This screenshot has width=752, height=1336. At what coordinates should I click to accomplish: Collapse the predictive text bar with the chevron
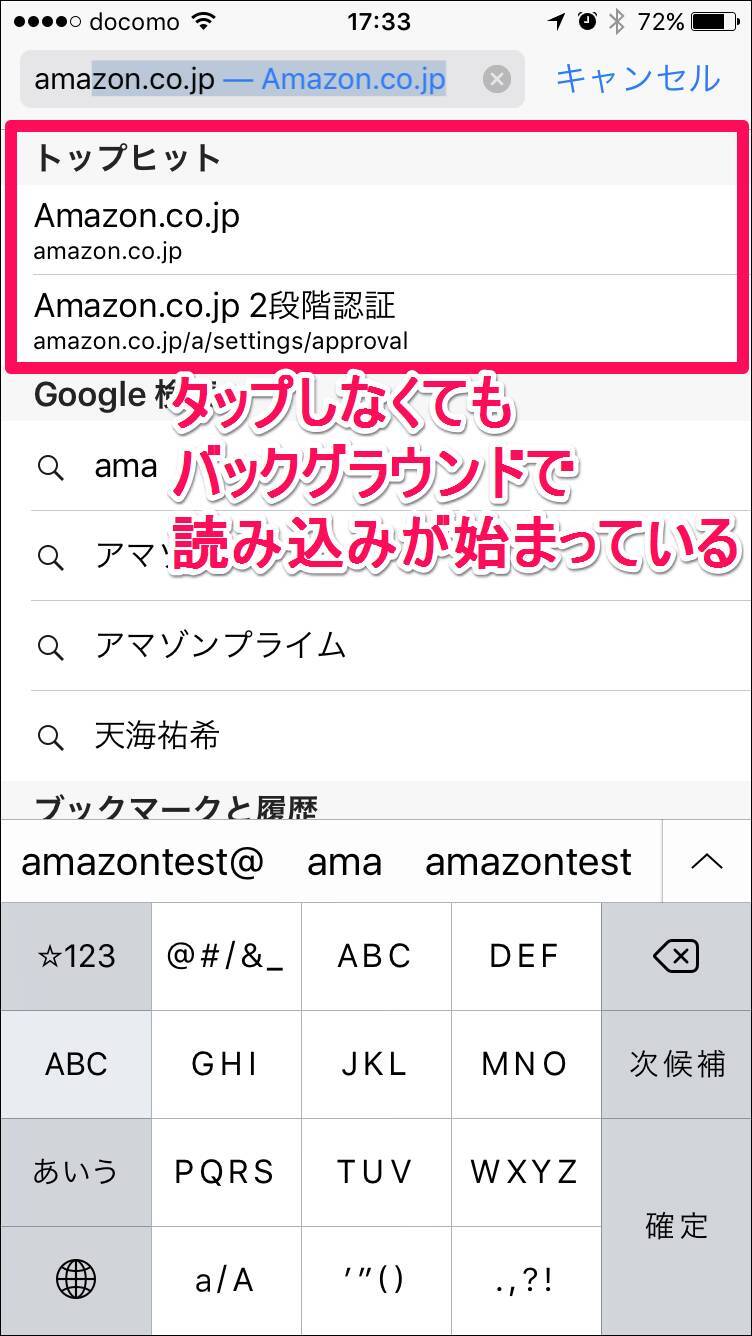(x=707, y=861)
